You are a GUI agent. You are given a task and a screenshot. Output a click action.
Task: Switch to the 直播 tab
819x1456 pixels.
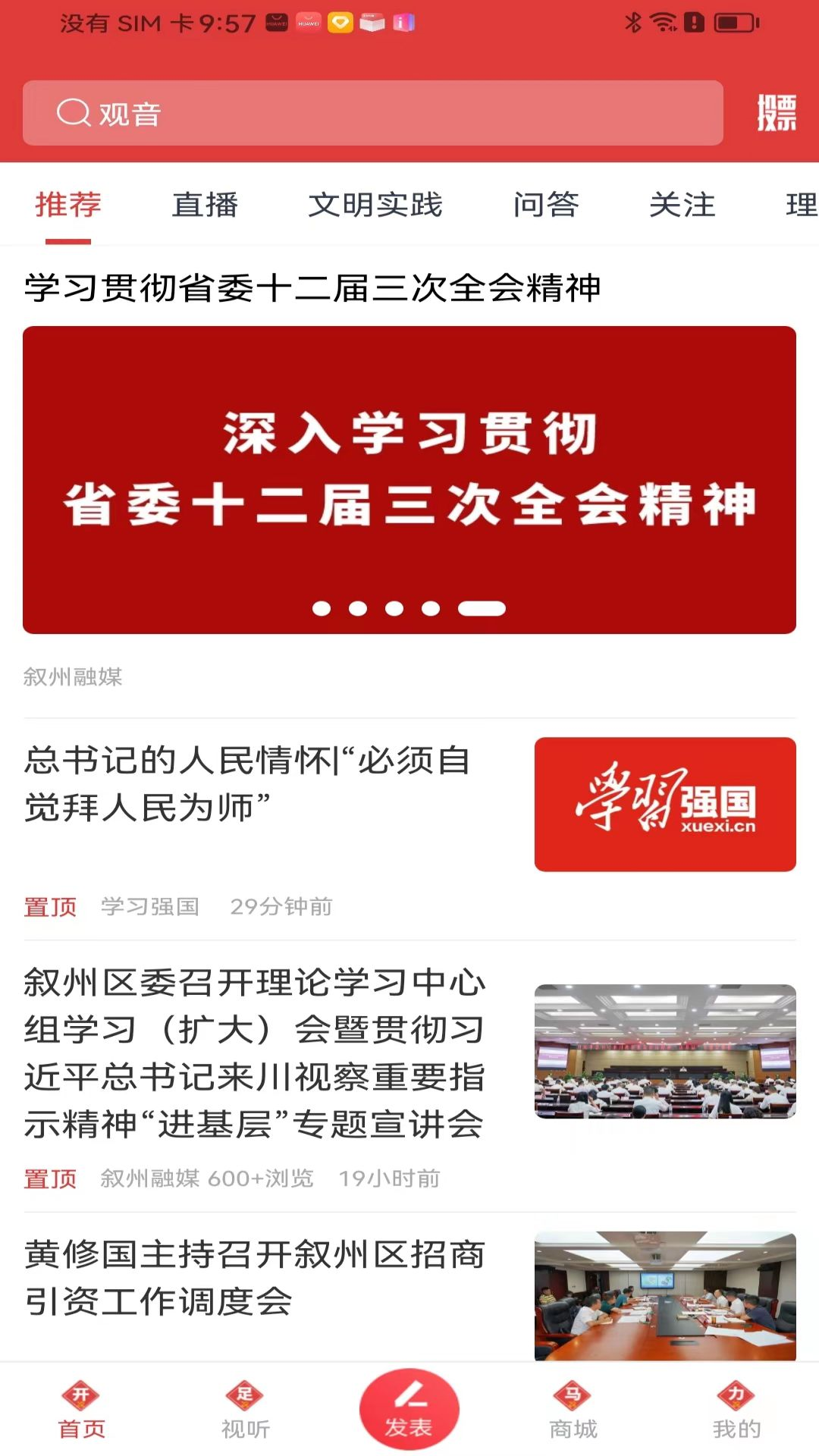[x=205, y=205]
